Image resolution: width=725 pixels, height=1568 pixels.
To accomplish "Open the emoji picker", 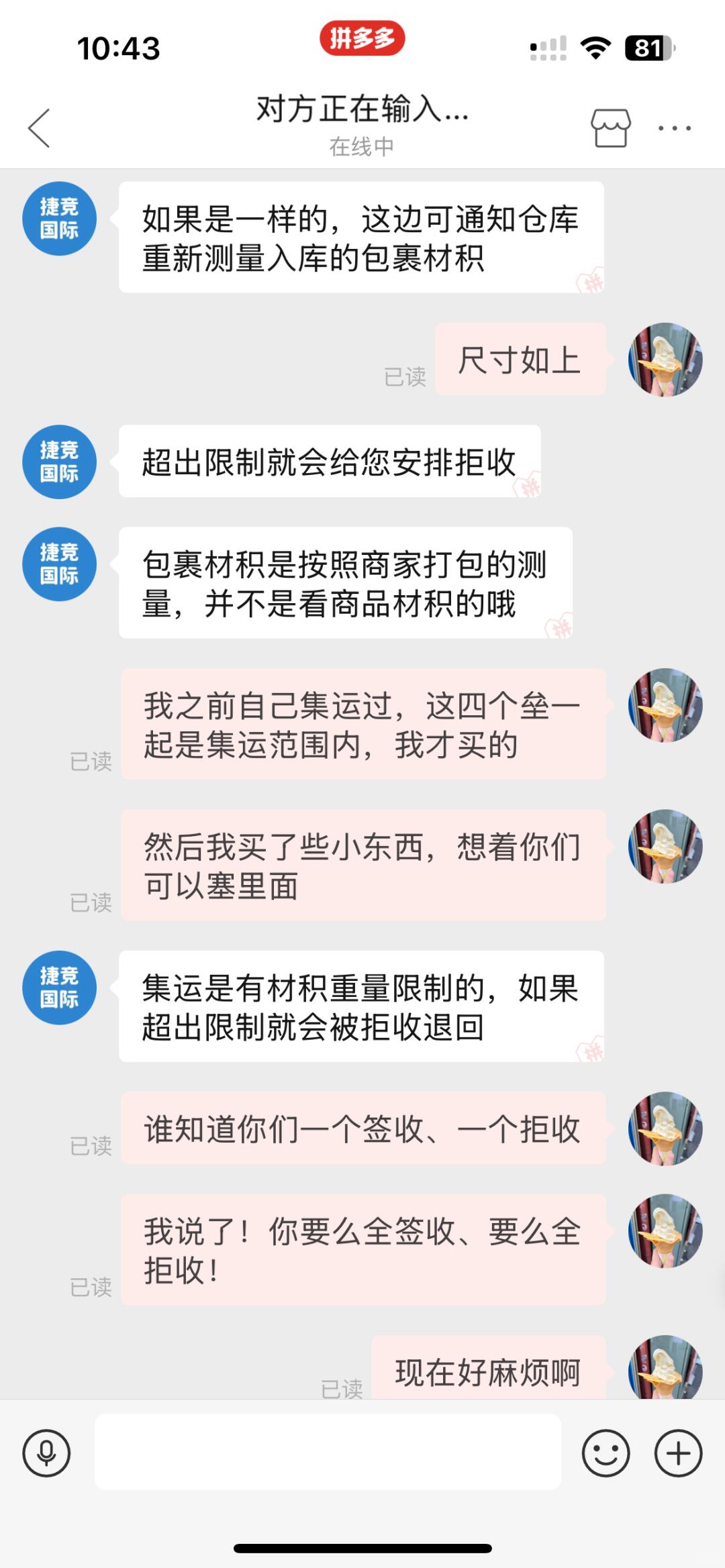I will (606, 1453).
